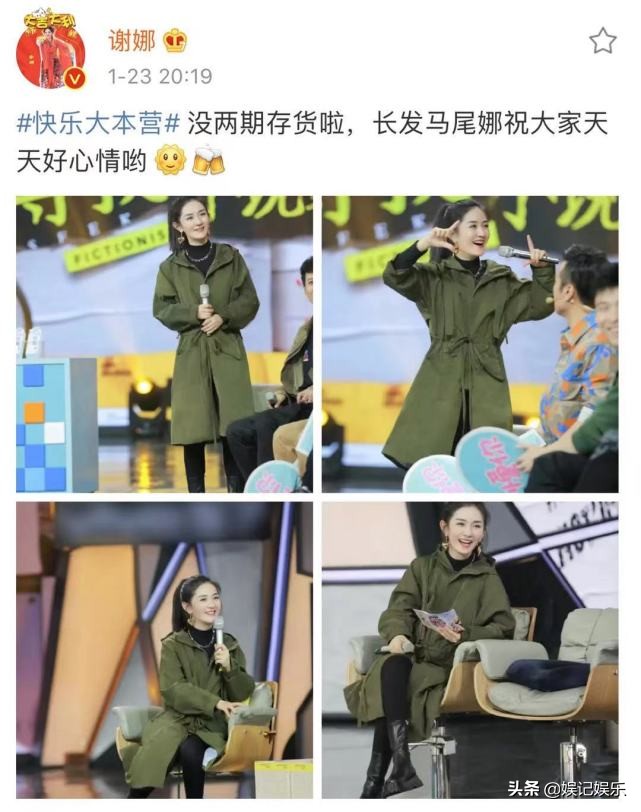Favorite this post with the star icon
Viewport: 641px width, 812px height.
point(602,41)
